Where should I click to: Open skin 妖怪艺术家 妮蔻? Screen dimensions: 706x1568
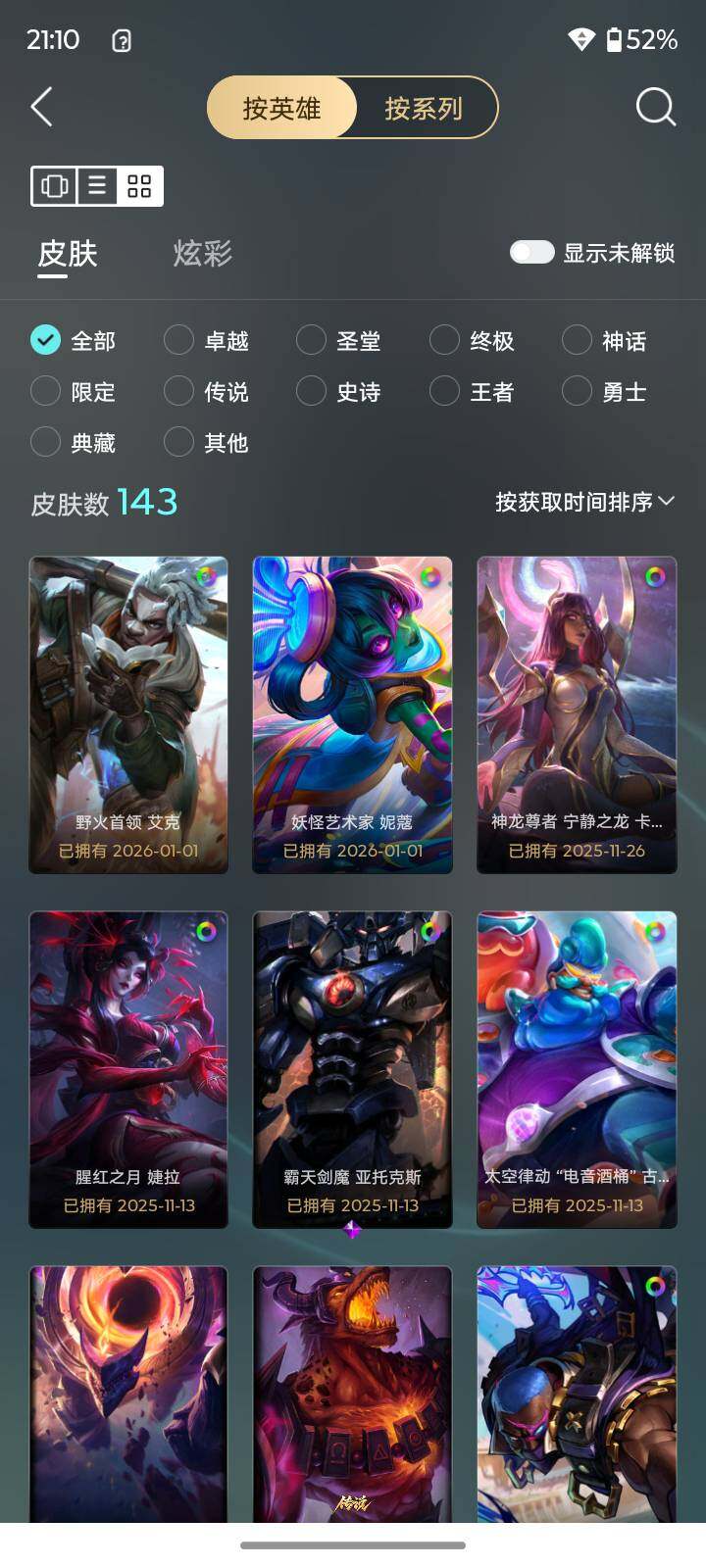click(353, 714)
